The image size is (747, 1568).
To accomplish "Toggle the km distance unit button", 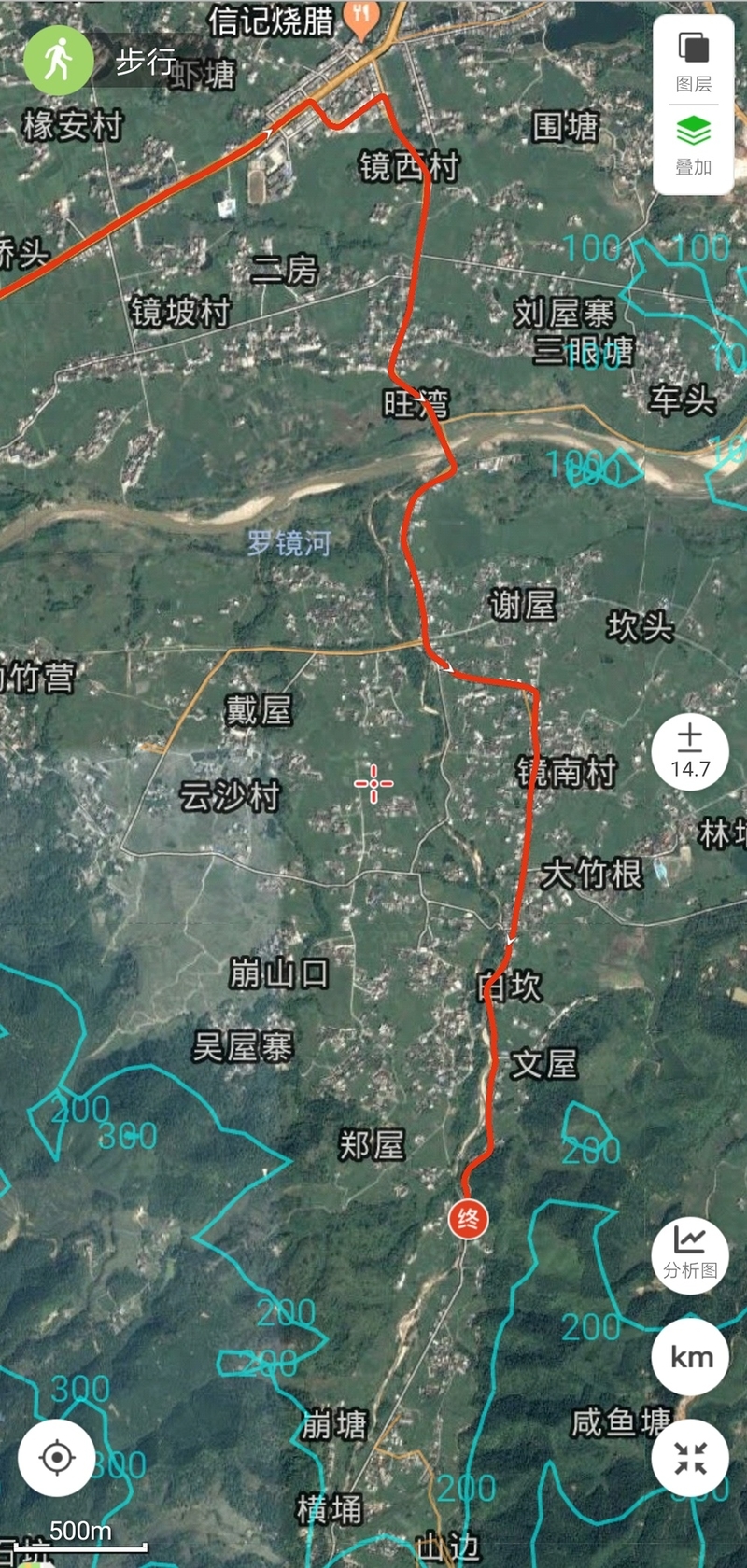I will click(x=690, y=1356).
